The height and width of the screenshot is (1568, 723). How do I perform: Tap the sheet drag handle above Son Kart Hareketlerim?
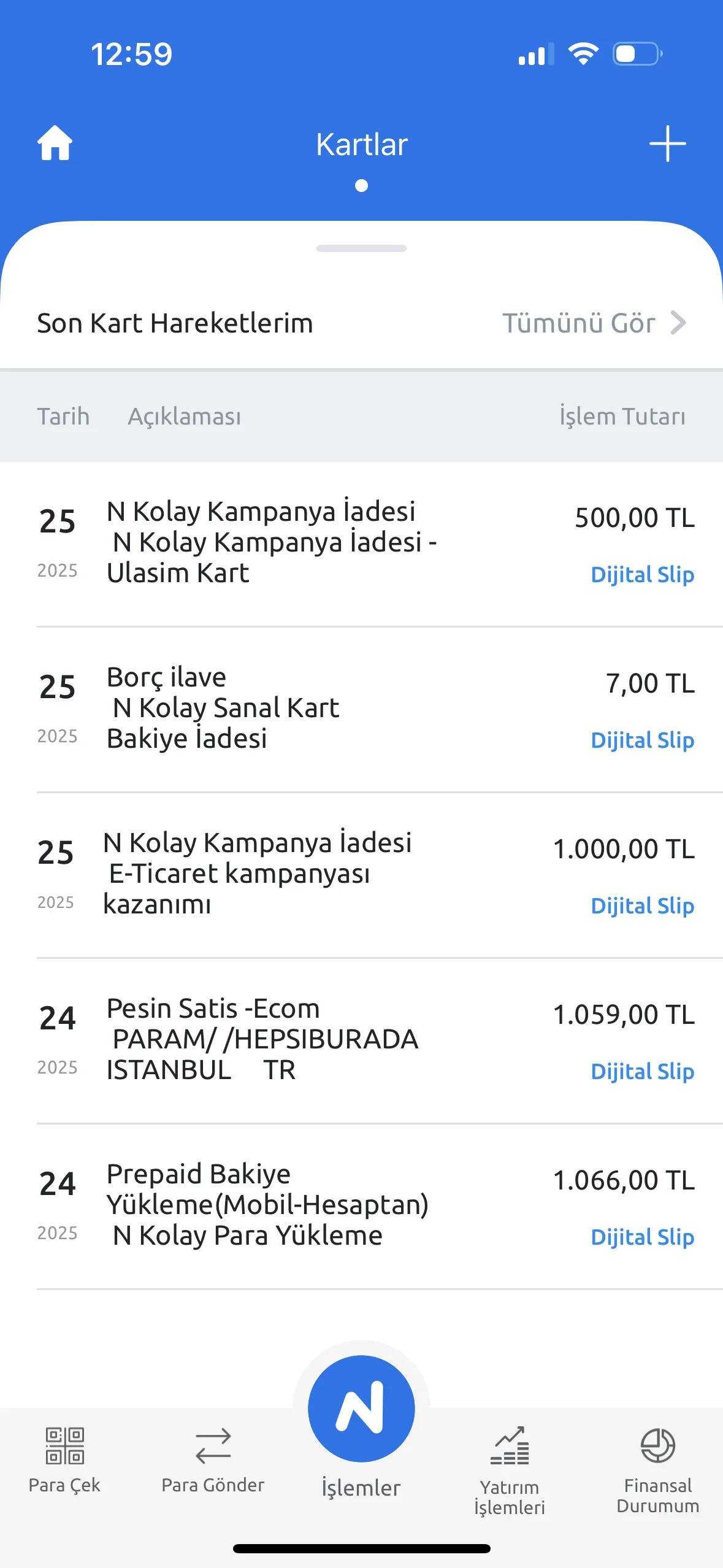coord(361,248)
